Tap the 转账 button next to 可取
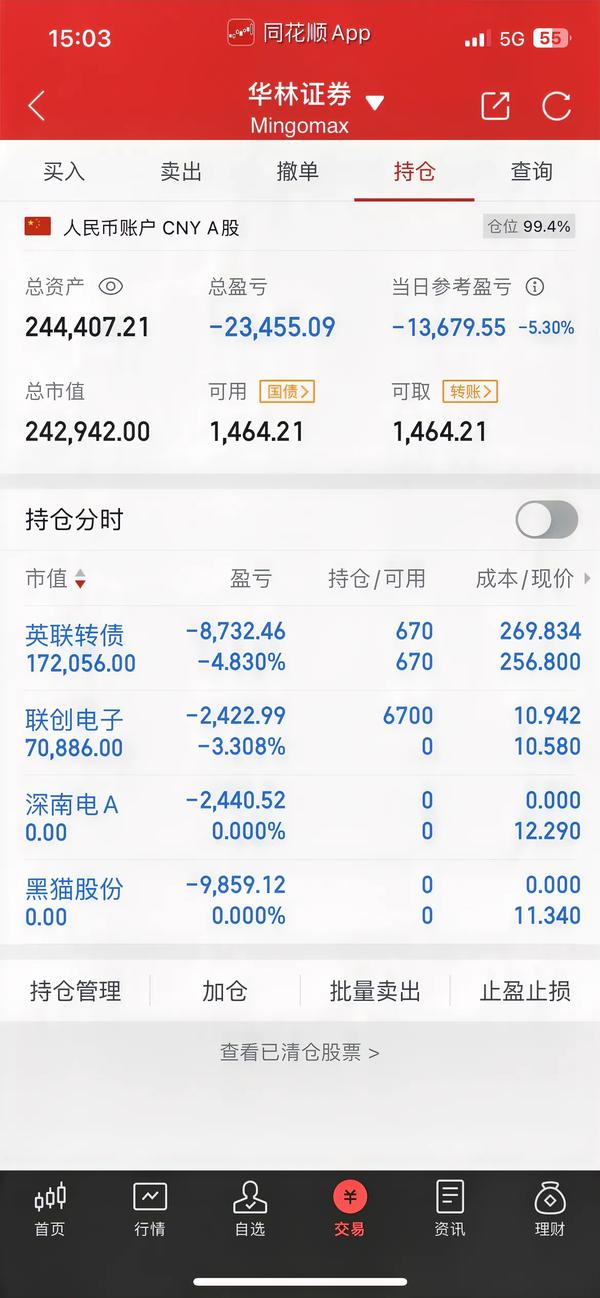 tap(469, 391)
